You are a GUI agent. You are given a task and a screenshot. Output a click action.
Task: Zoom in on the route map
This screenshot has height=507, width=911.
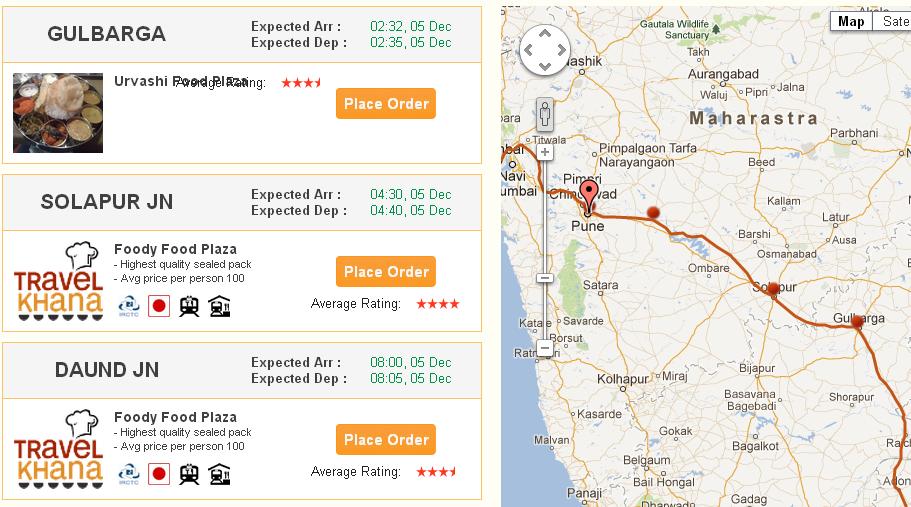[545, 153]
